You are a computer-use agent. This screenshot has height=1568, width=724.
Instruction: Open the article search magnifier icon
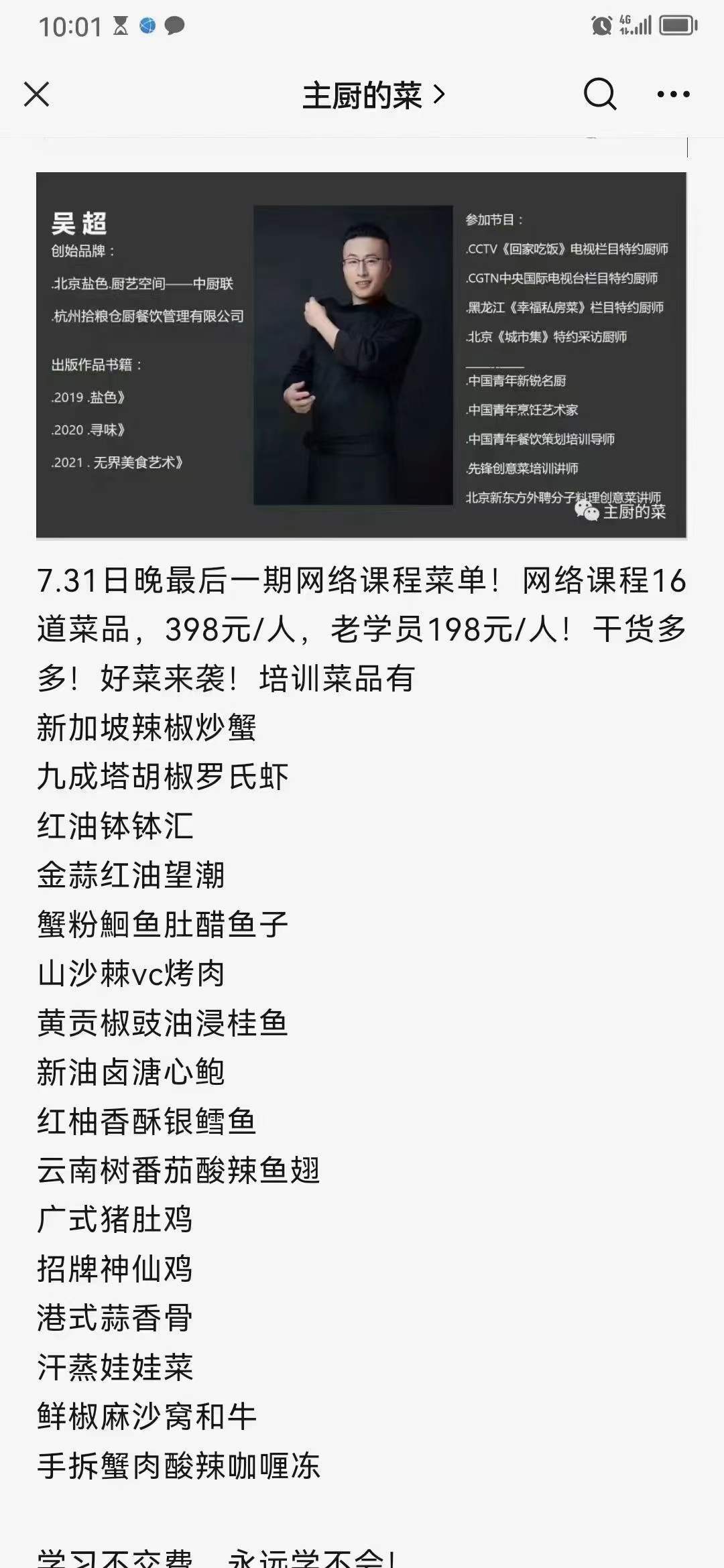600,94
